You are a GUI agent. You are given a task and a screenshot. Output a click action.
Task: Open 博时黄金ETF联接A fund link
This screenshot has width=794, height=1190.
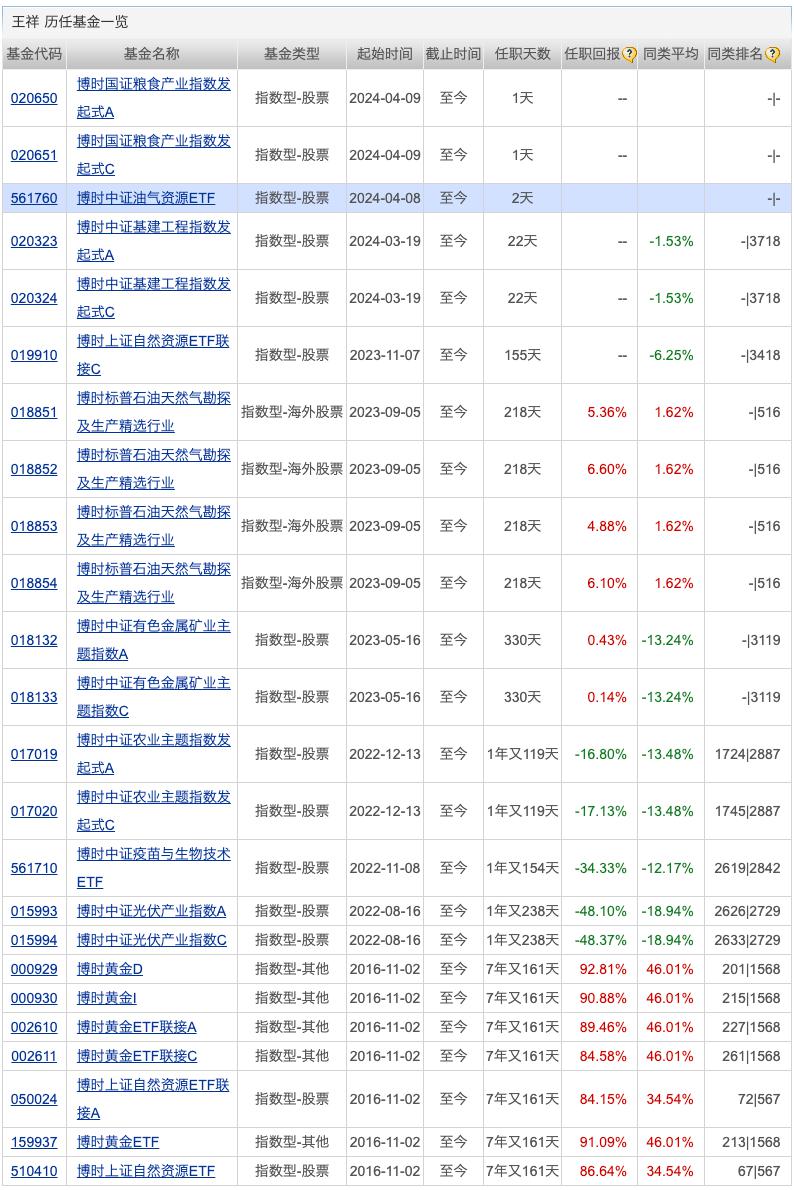click(136, 1027)
